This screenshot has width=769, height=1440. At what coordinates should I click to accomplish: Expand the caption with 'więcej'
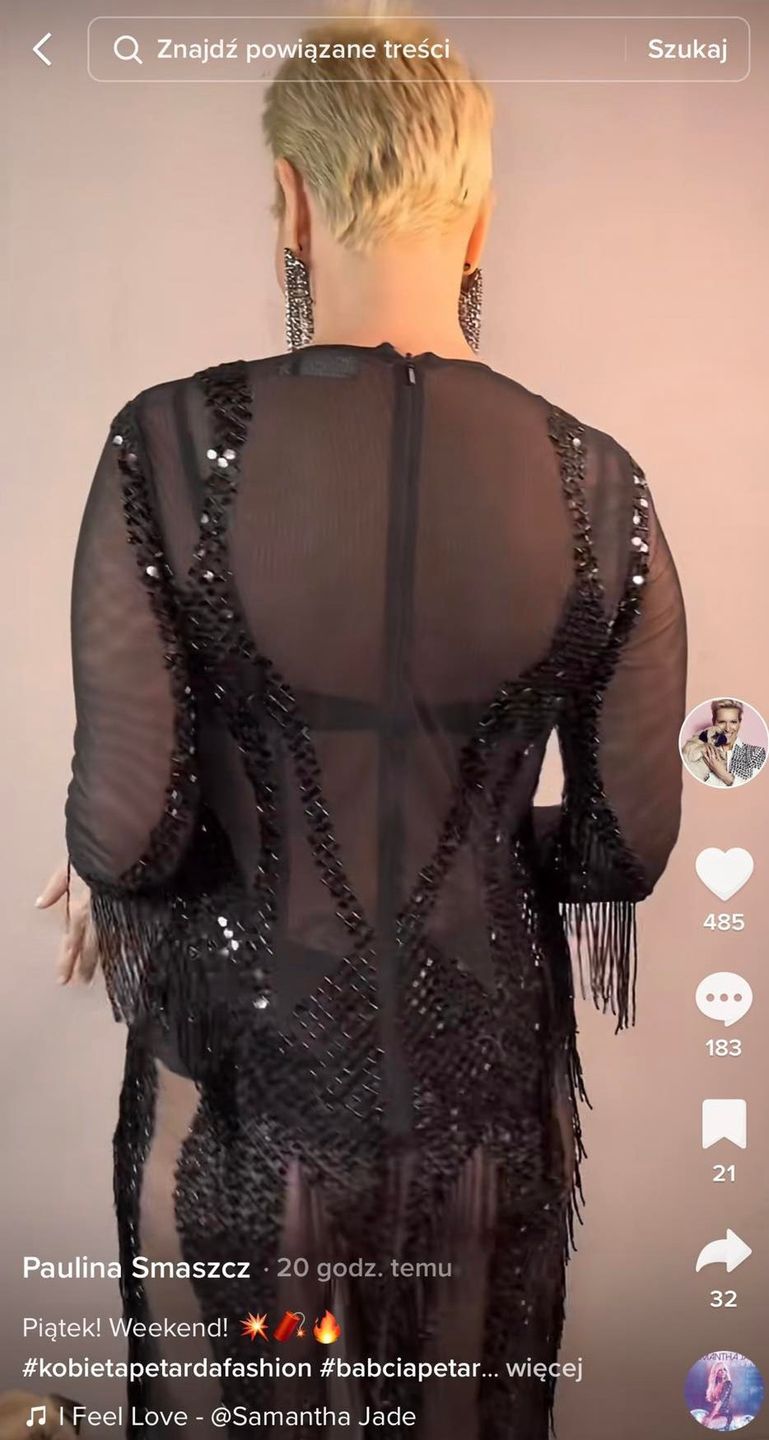pyautogui.click(x=544, y=1368)
